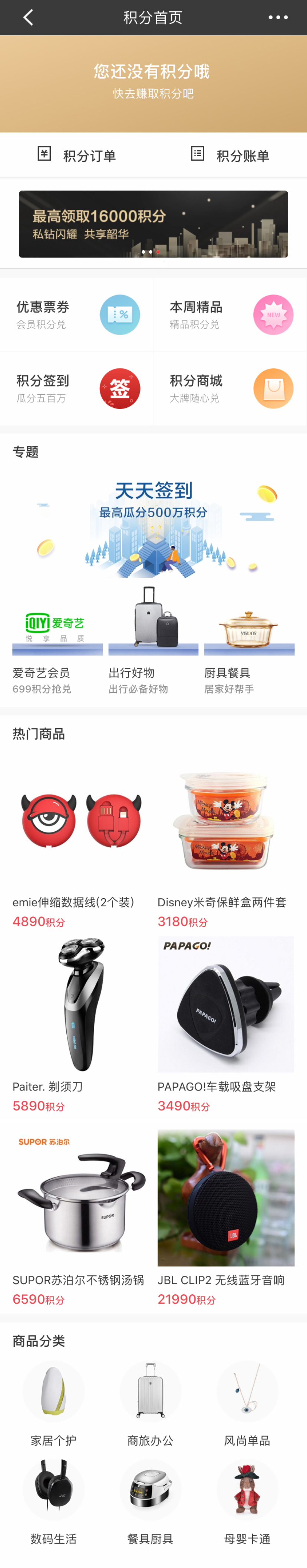Open the 最高领取16000积分 banner
Image resolution: width=307 pixels, height=1568 pixels.
click(153, 224)
